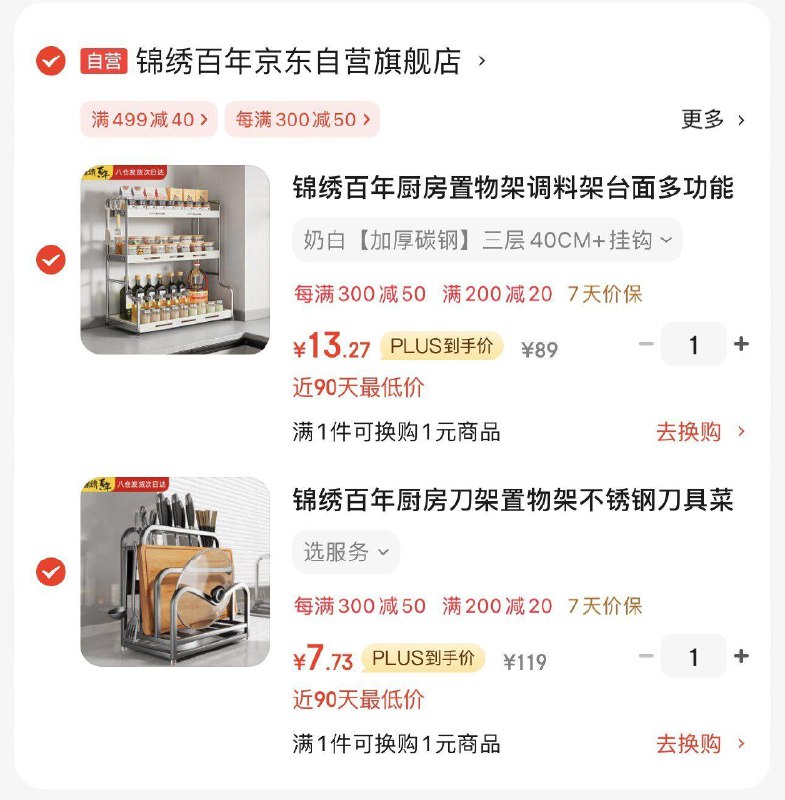The height and width of the screenshot is (800, 785).
Task: Decrease quantity of the 刀架 item
Action: pos(646,656)
